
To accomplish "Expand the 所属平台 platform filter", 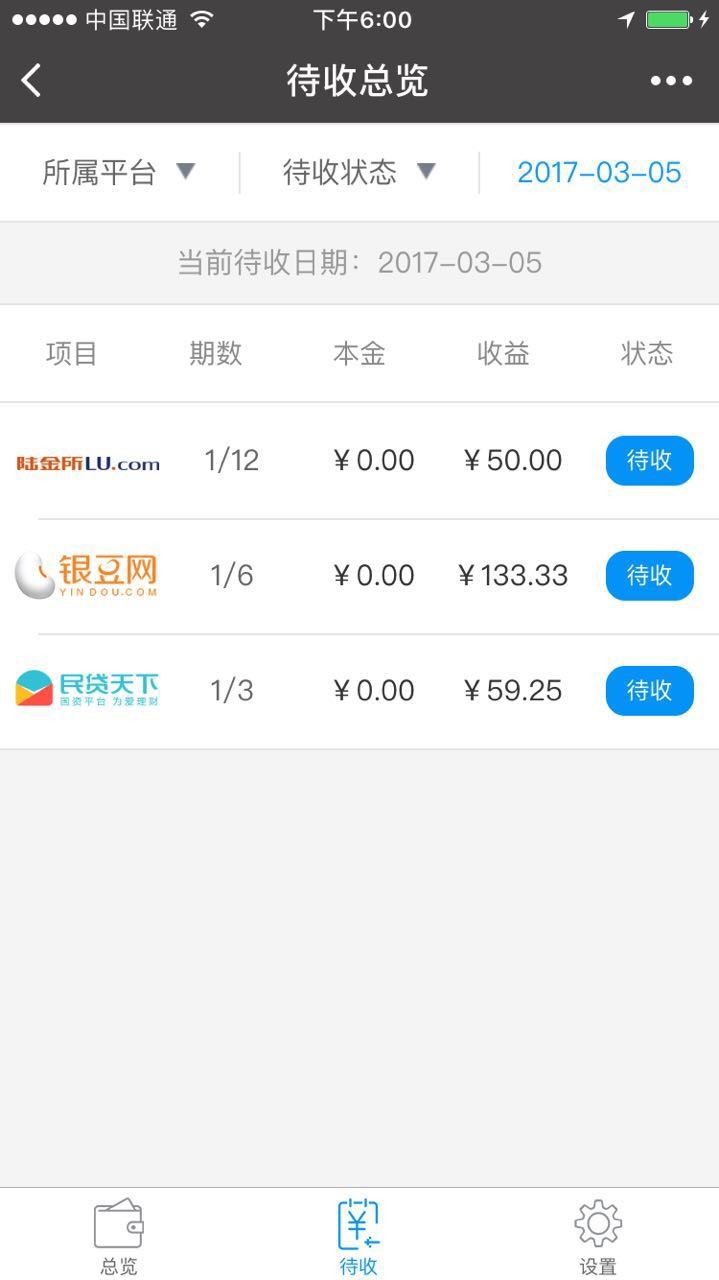I will (119, 172).
